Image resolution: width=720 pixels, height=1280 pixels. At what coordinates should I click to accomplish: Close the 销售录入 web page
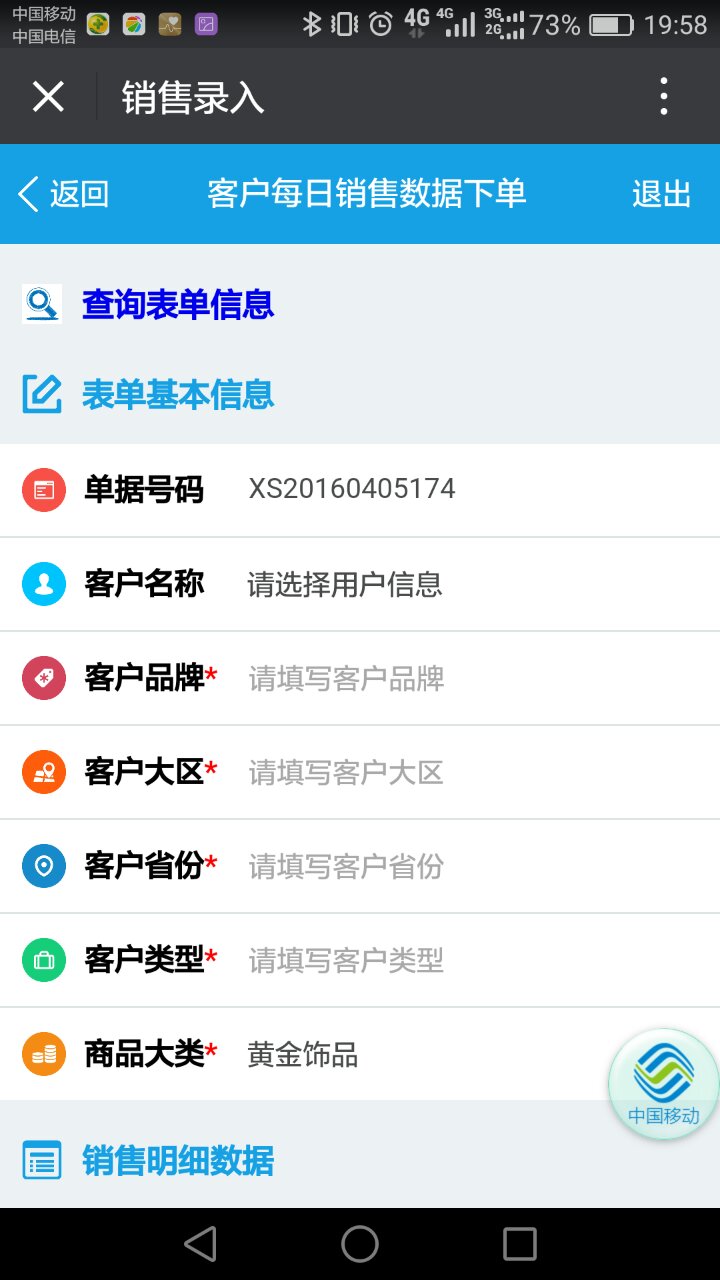coord(48,97)
